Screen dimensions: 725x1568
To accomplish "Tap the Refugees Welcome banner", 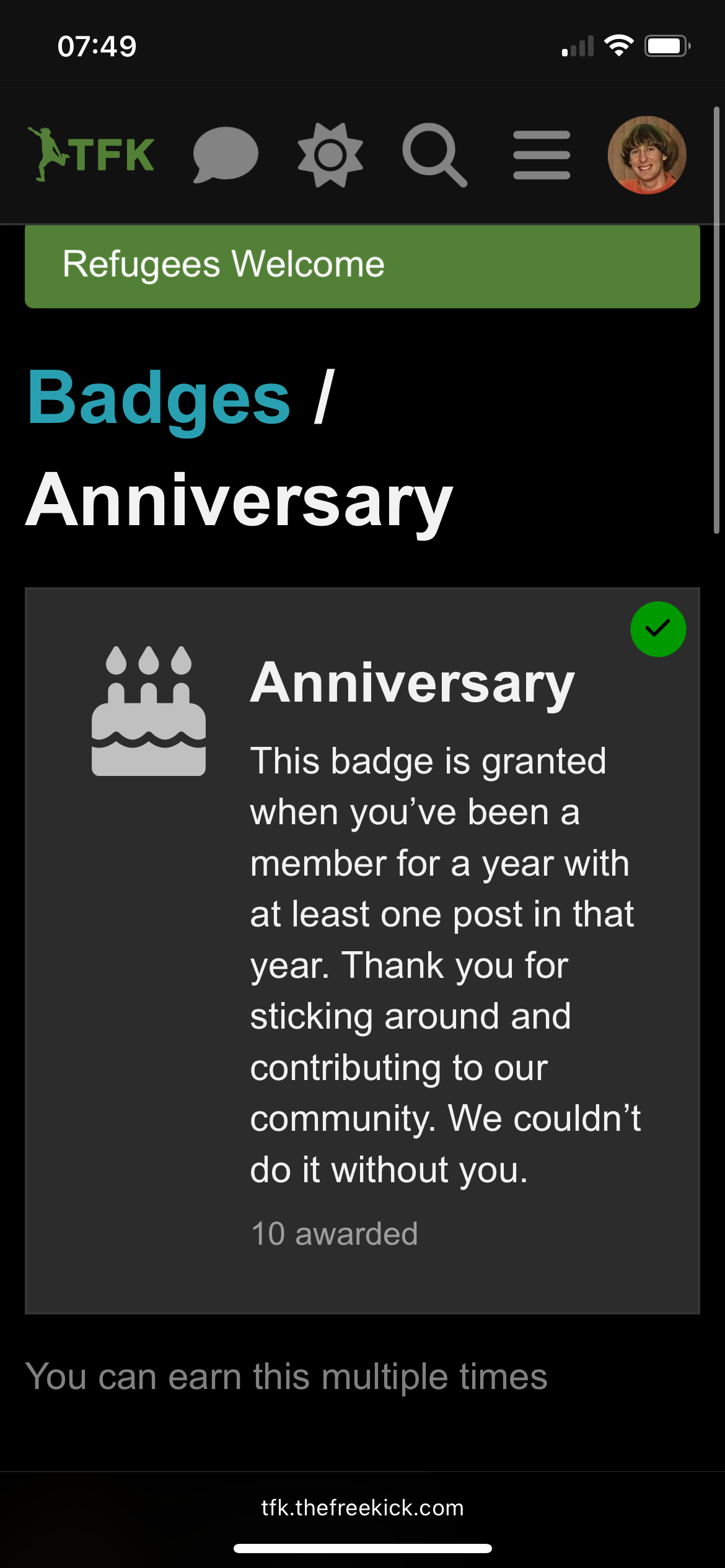I will pyautogui.click(x=362, y=265).
